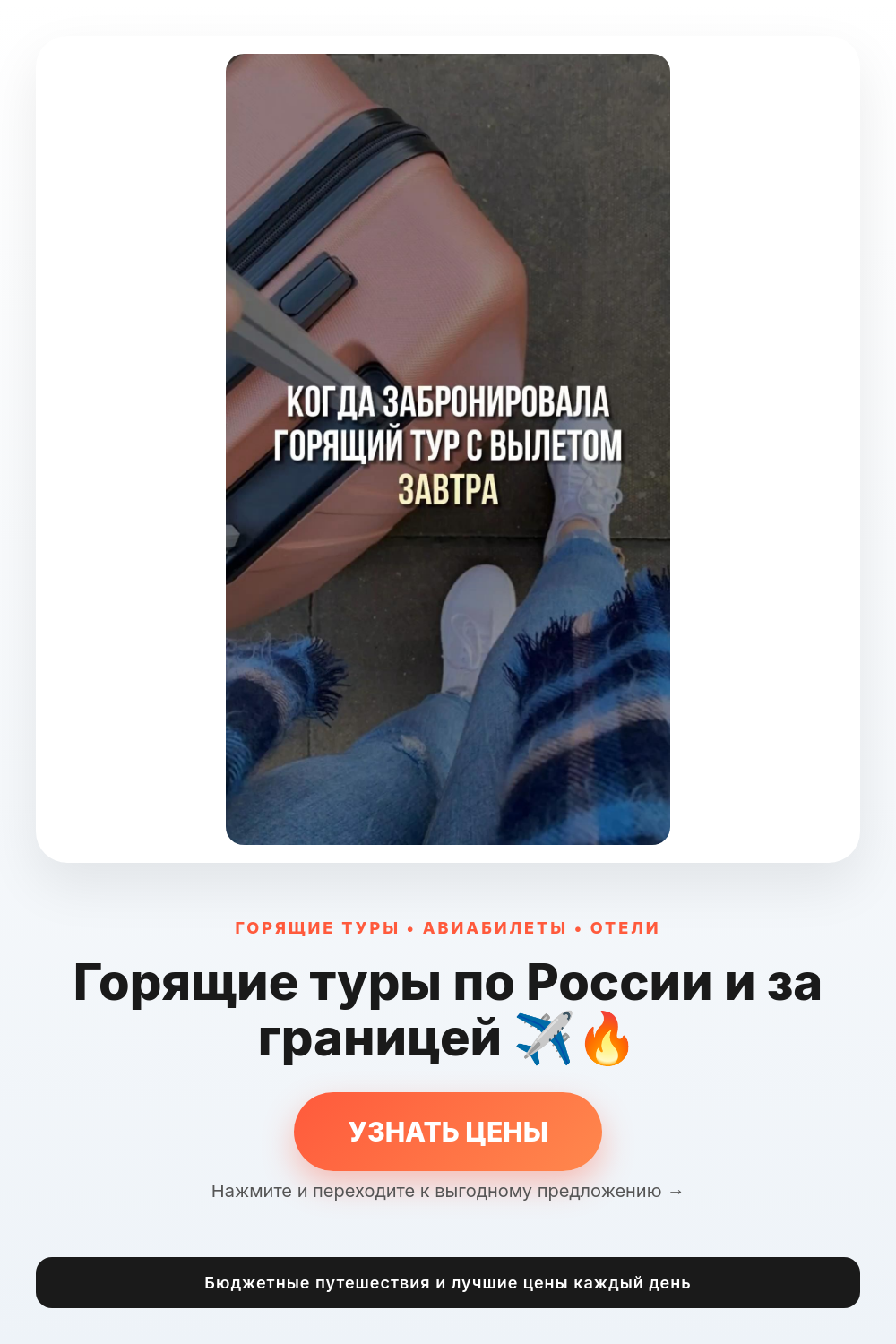Screen dimensions: 896x1344
Task: Open the hot tour suitcase video
Action: coord(448,449)
